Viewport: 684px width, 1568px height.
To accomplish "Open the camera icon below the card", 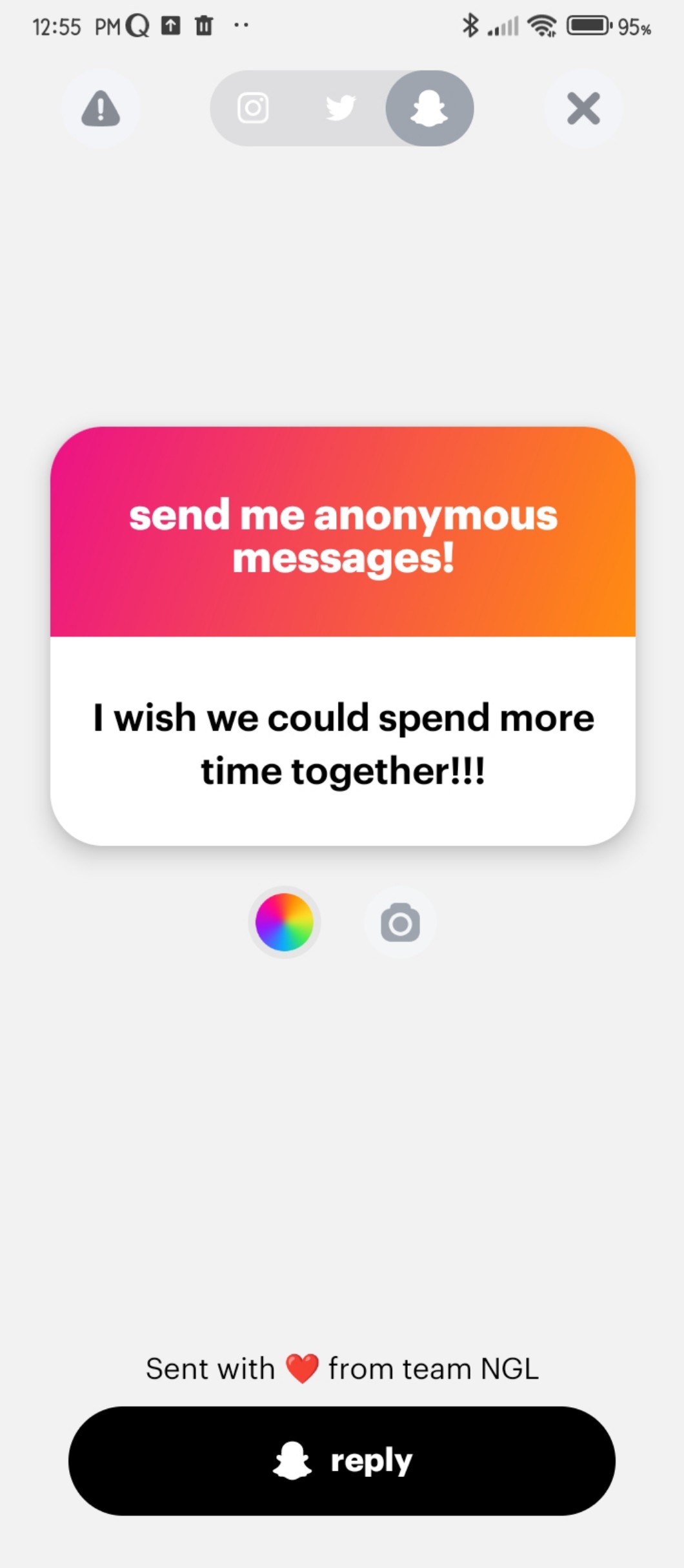I will click(x=400, y=922).
